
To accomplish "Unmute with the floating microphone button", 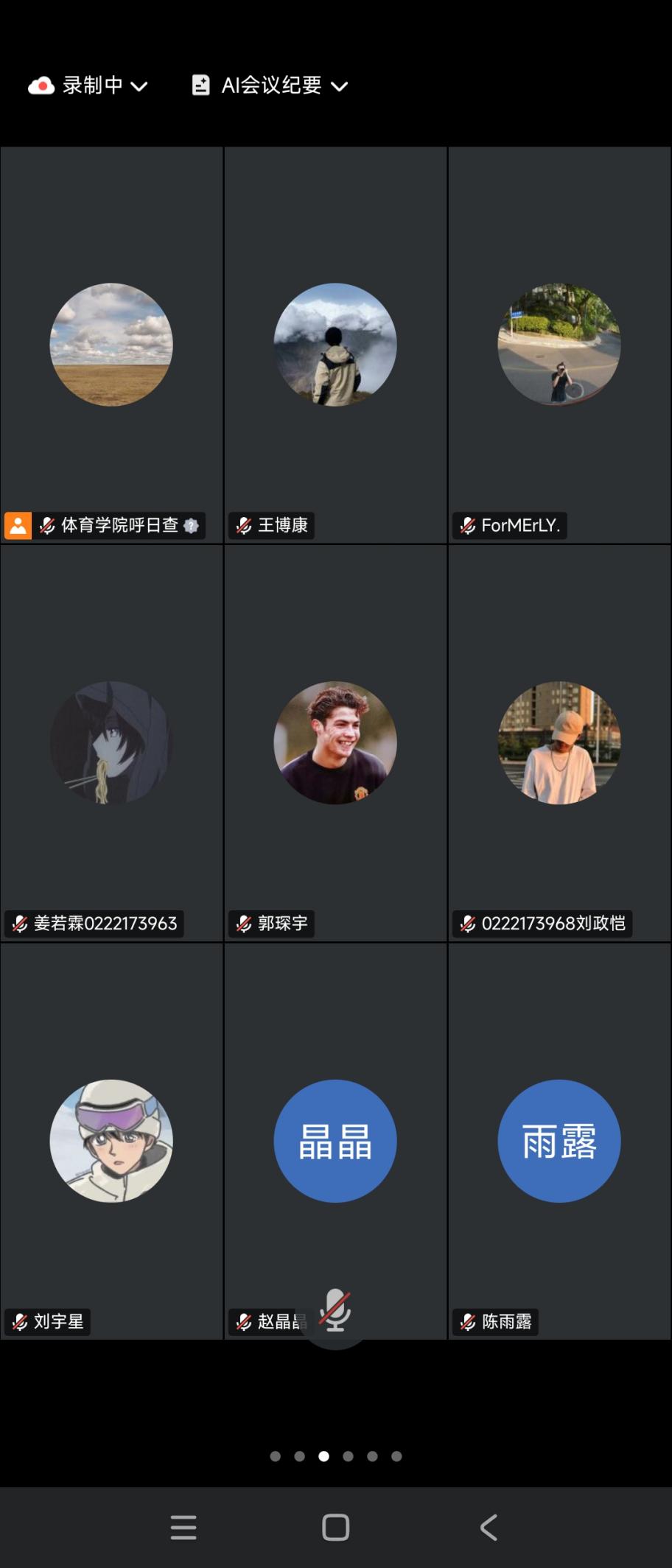I will pos(335,1312).
